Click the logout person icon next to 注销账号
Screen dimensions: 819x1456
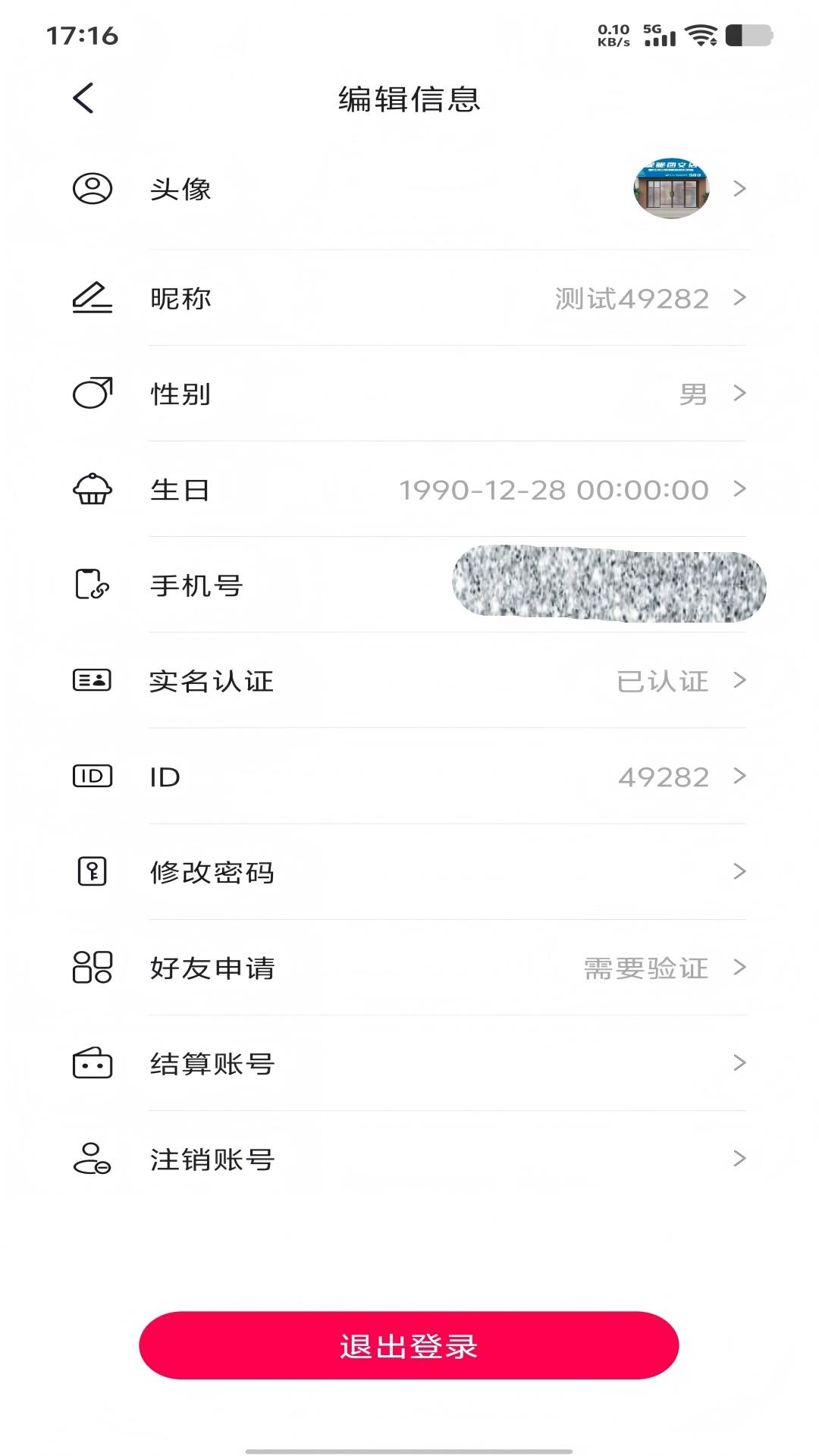(x=93, y=1158)
